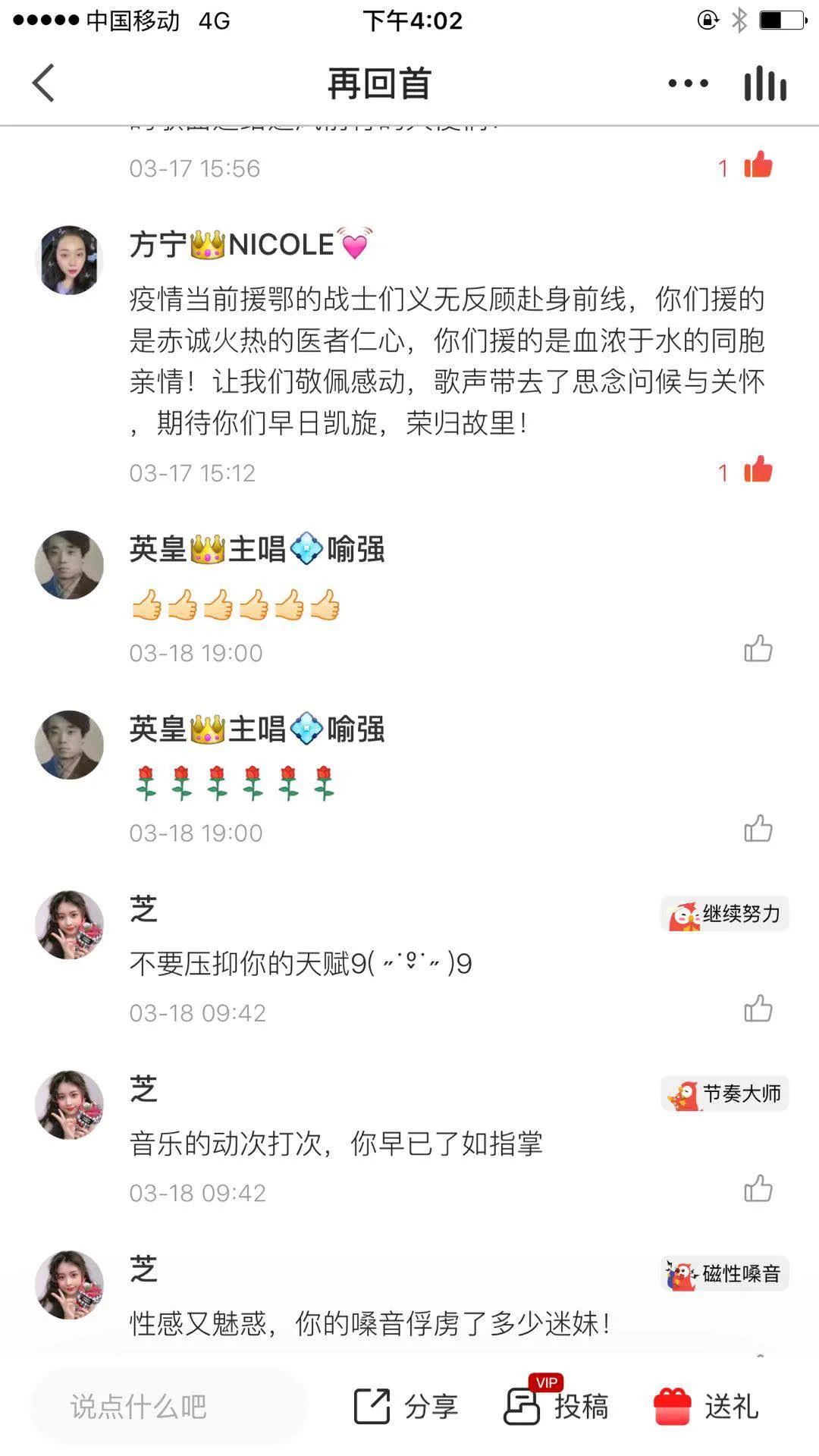819x1456 pixels.
Task: Open the now-playing bars icon
Action: [764, 83]
